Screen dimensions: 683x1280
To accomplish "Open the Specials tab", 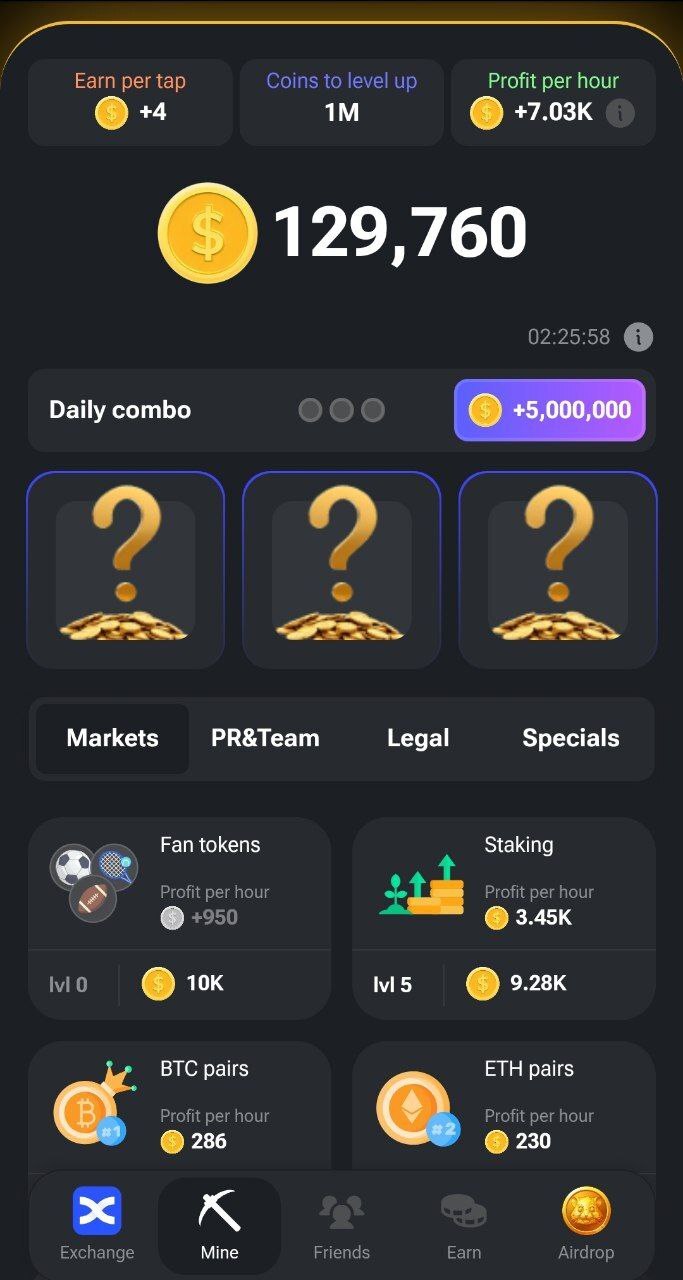I will (571, 739).
